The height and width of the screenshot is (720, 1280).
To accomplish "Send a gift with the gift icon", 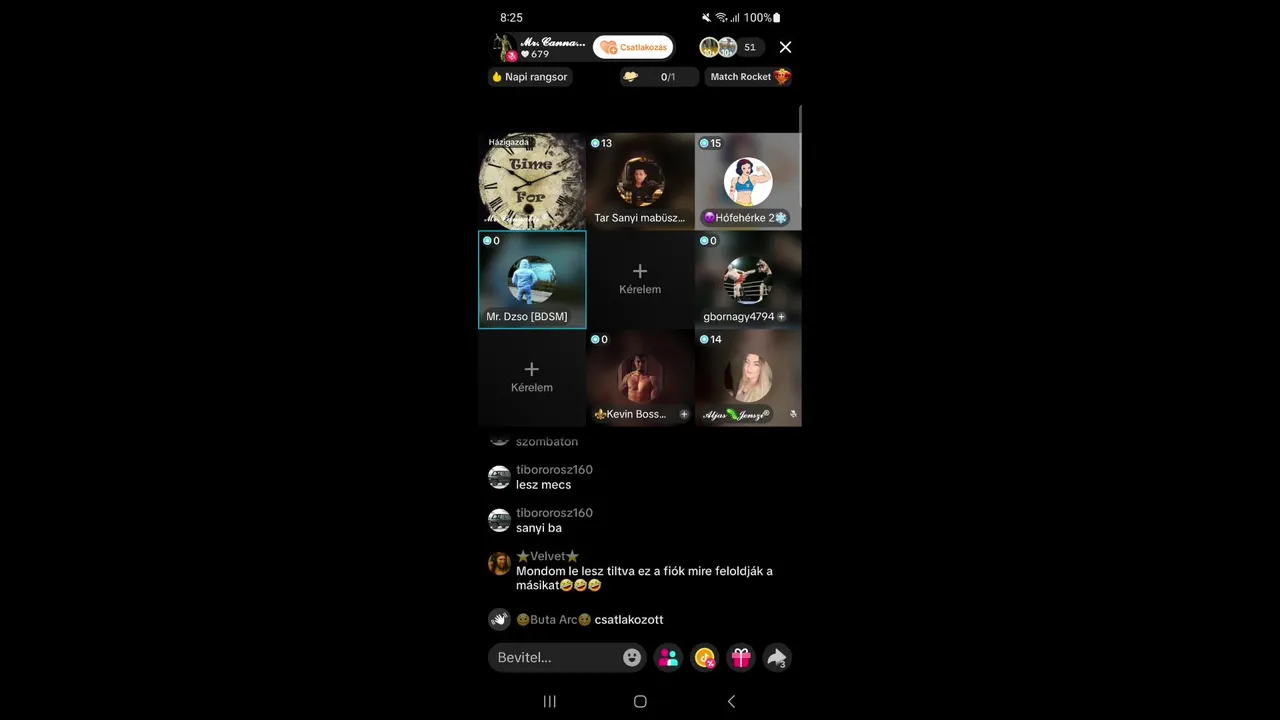I will [740, 657].
